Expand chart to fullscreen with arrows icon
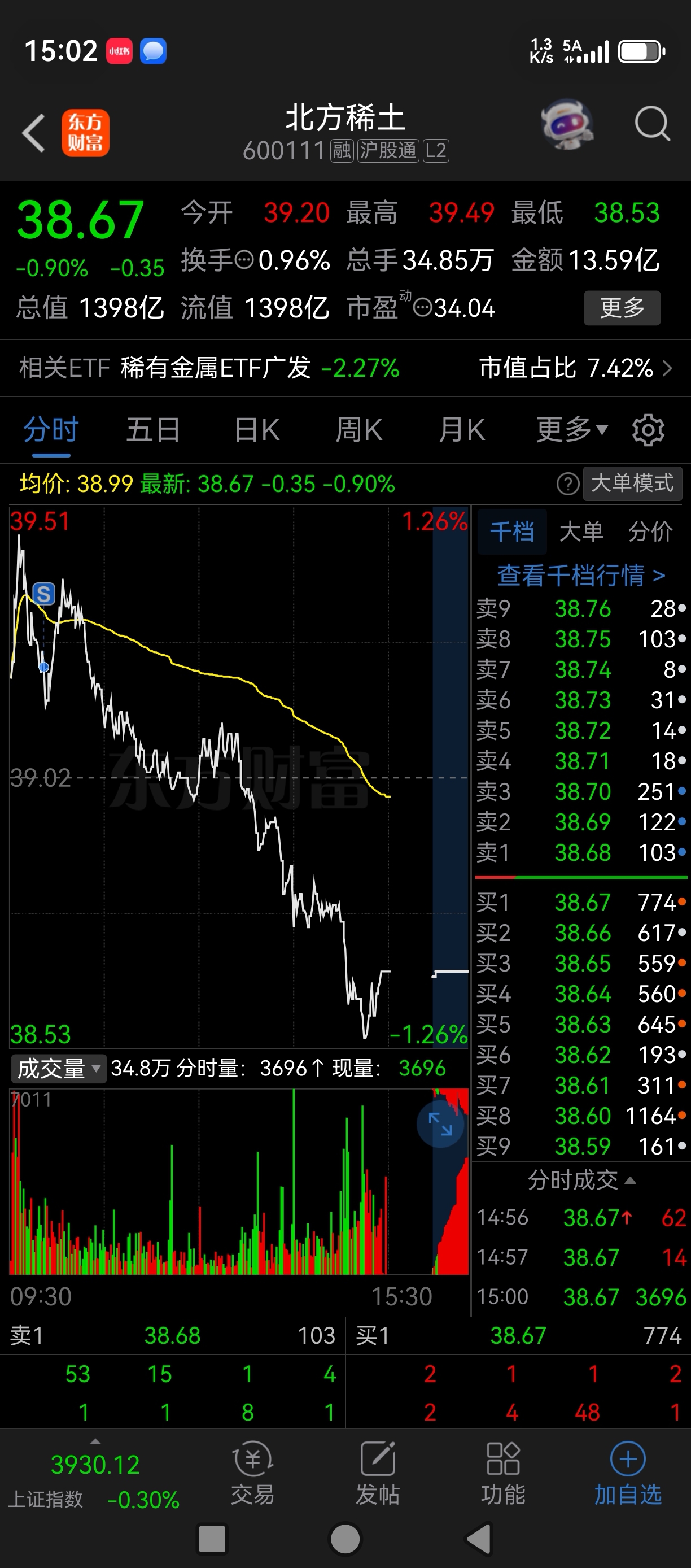Image resolution: width=691 pixels, height=1568 pixels. pos(440,1124)
